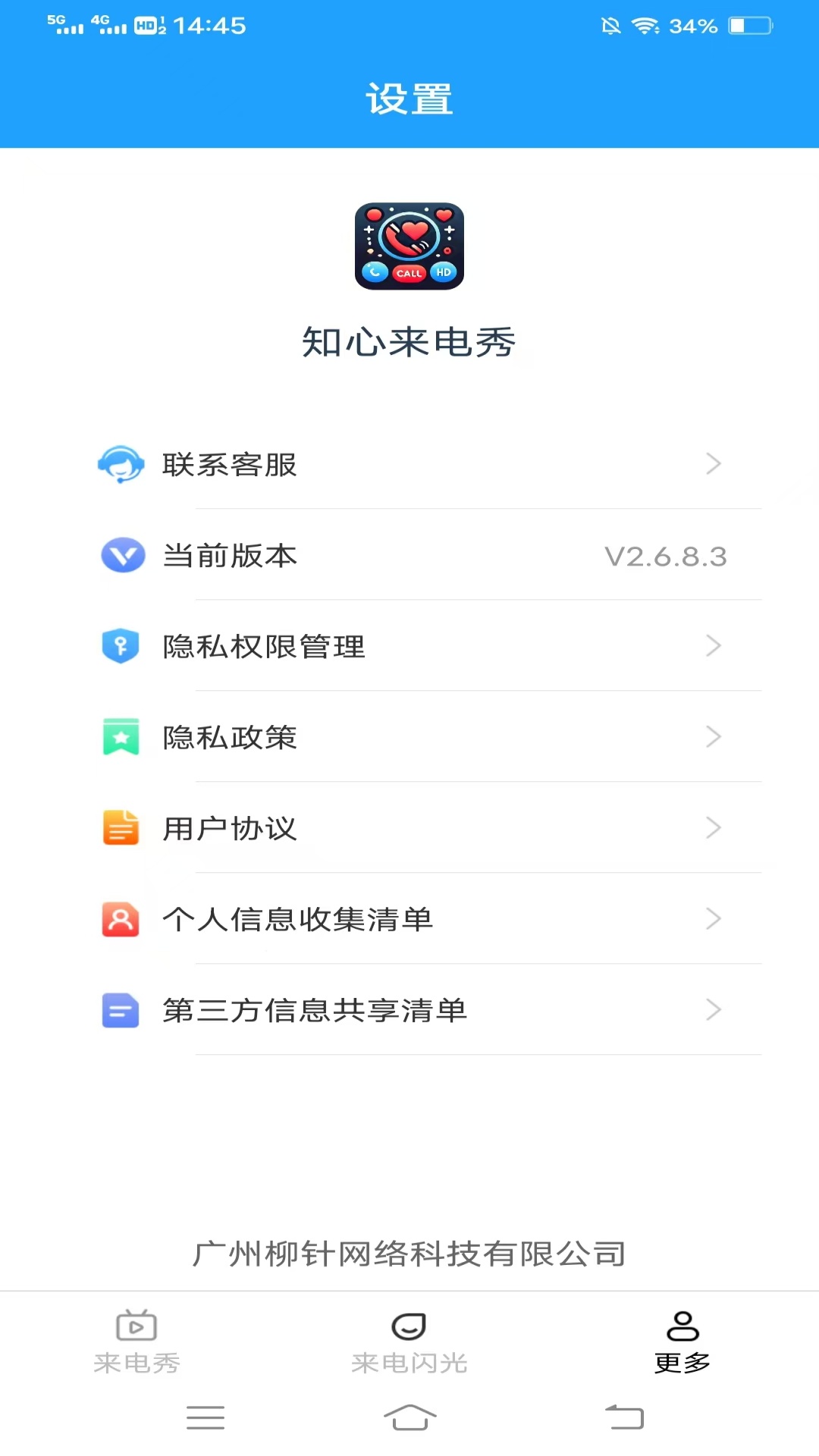Tap the green bookmark icon beside 隐私政策
819x1456 pixels.
(121, 736)
